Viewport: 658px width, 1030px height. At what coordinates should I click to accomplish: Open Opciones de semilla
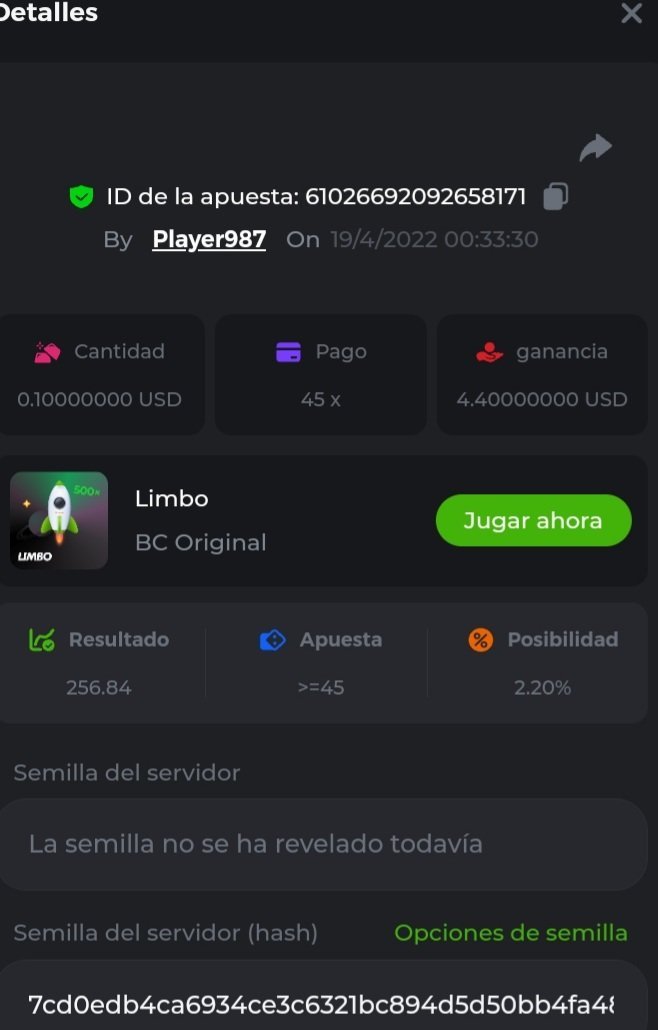point(510,933)
